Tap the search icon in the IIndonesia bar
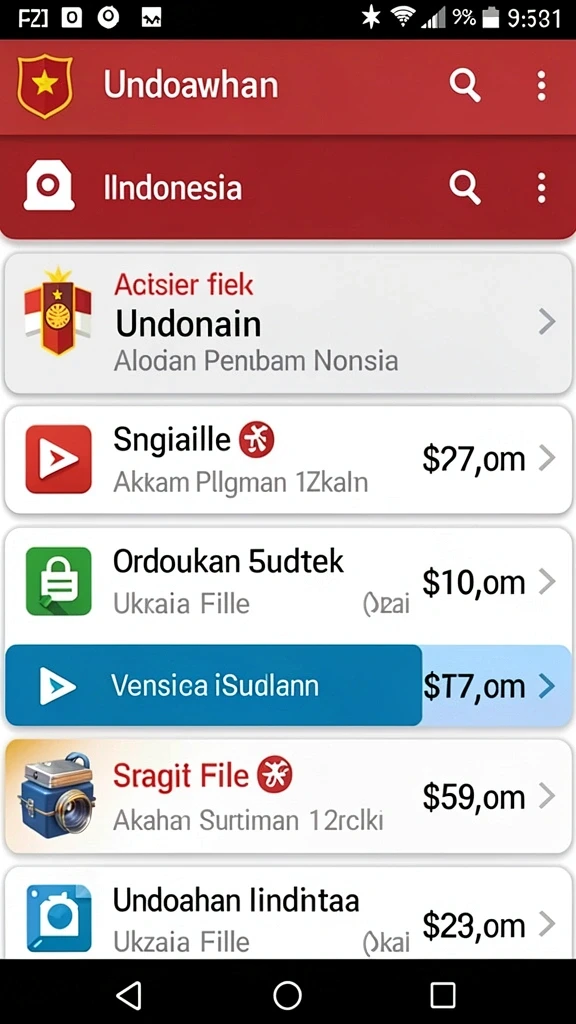576x1024 pixels. coord(465,188)
